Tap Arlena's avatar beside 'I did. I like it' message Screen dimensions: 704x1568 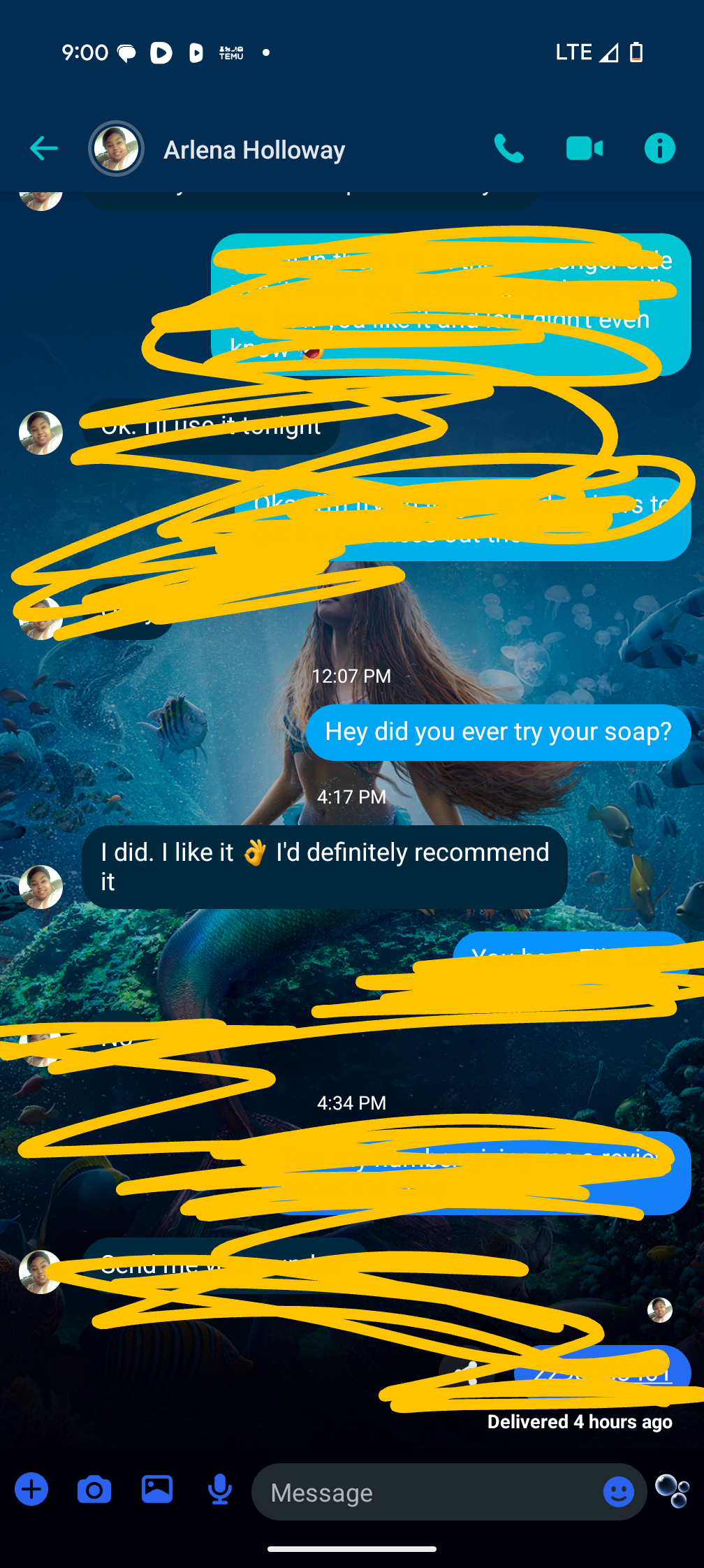41,887
